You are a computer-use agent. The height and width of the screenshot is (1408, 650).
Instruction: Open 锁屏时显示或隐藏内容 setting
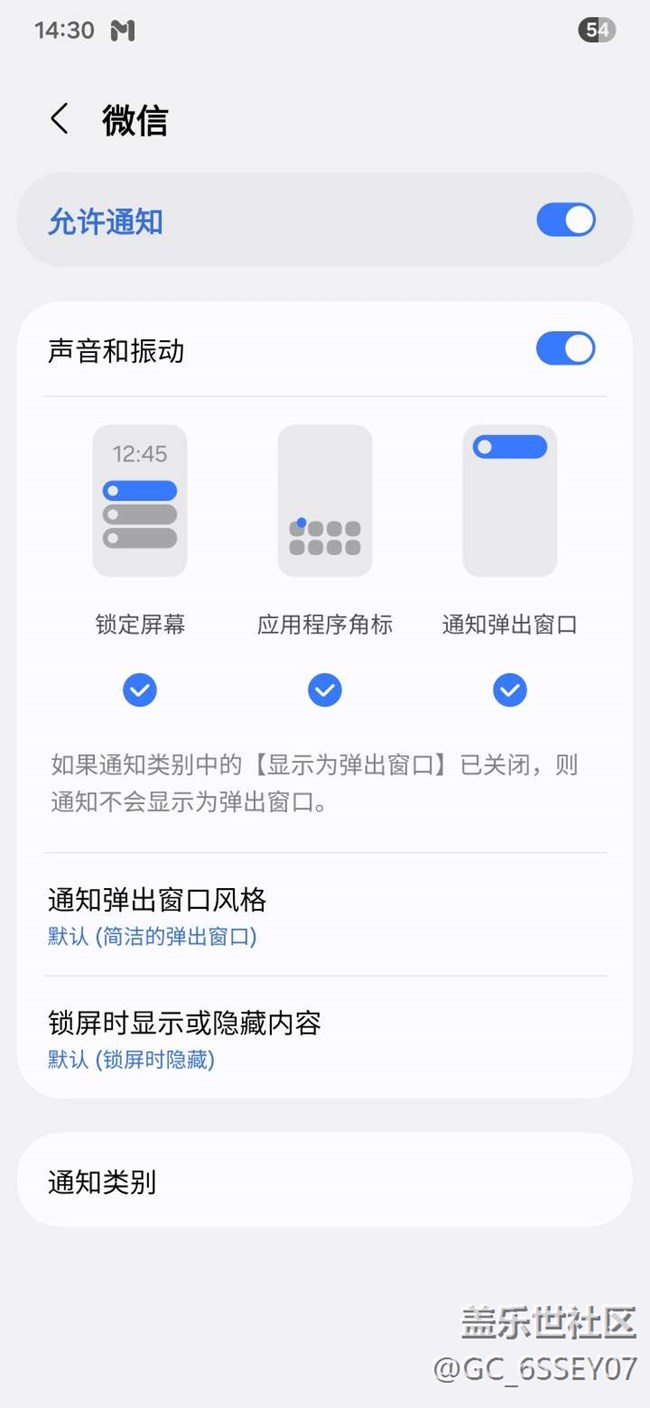[x=324, y=1038]
